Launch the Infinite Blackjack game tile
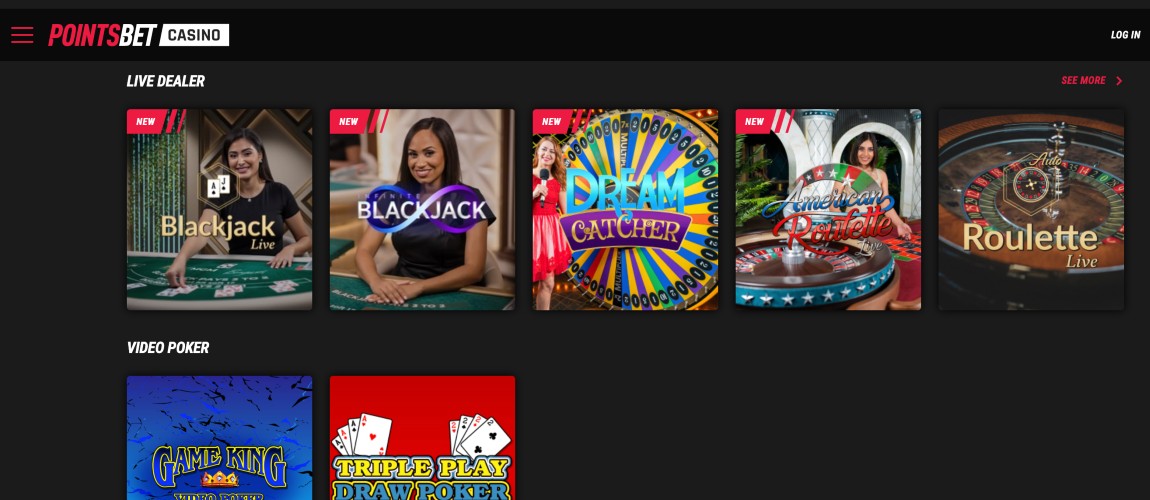 coord(422,209)
